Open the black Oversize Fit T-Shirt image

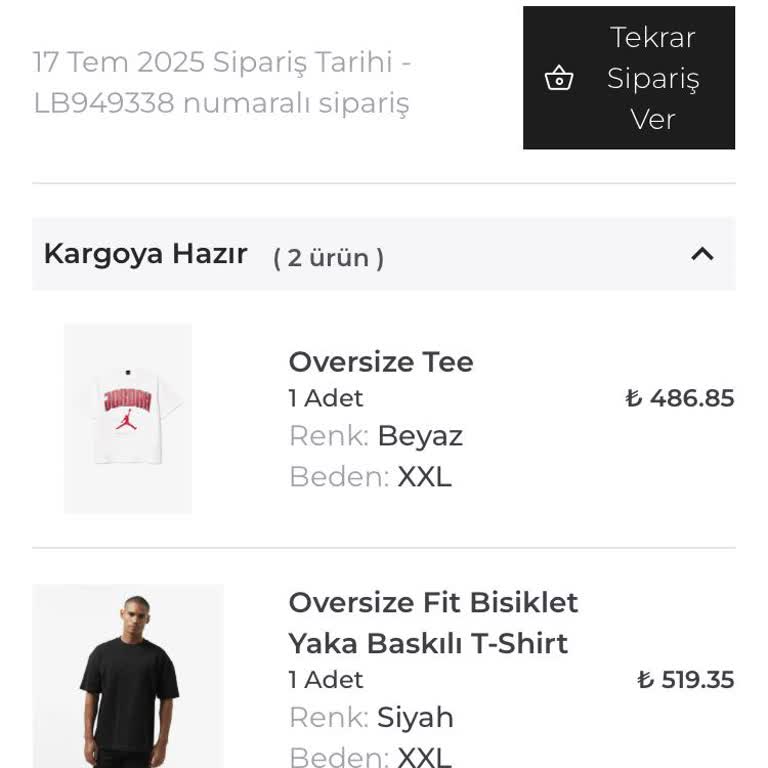[128, 676]
